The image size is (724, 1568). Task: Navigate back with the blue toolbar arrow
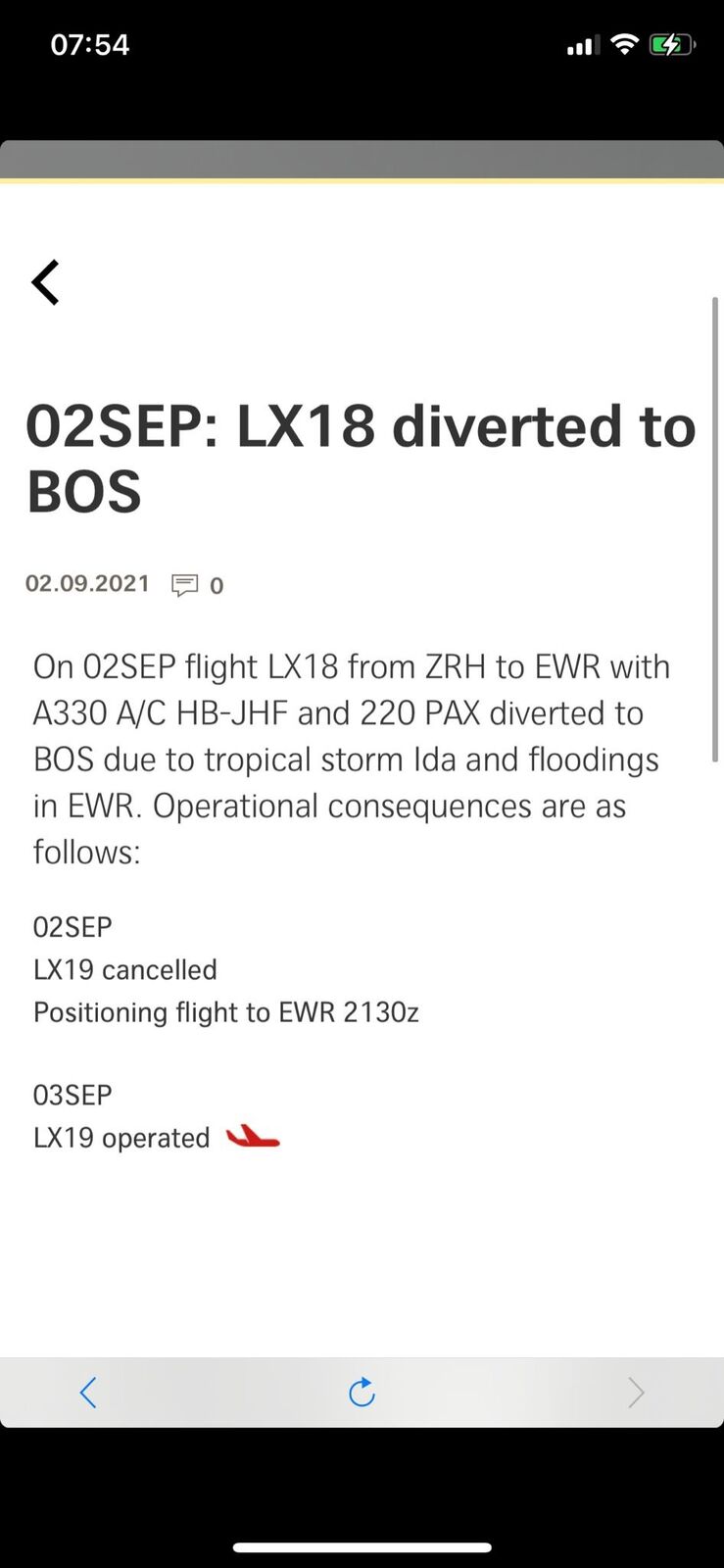click(88, 1392)
